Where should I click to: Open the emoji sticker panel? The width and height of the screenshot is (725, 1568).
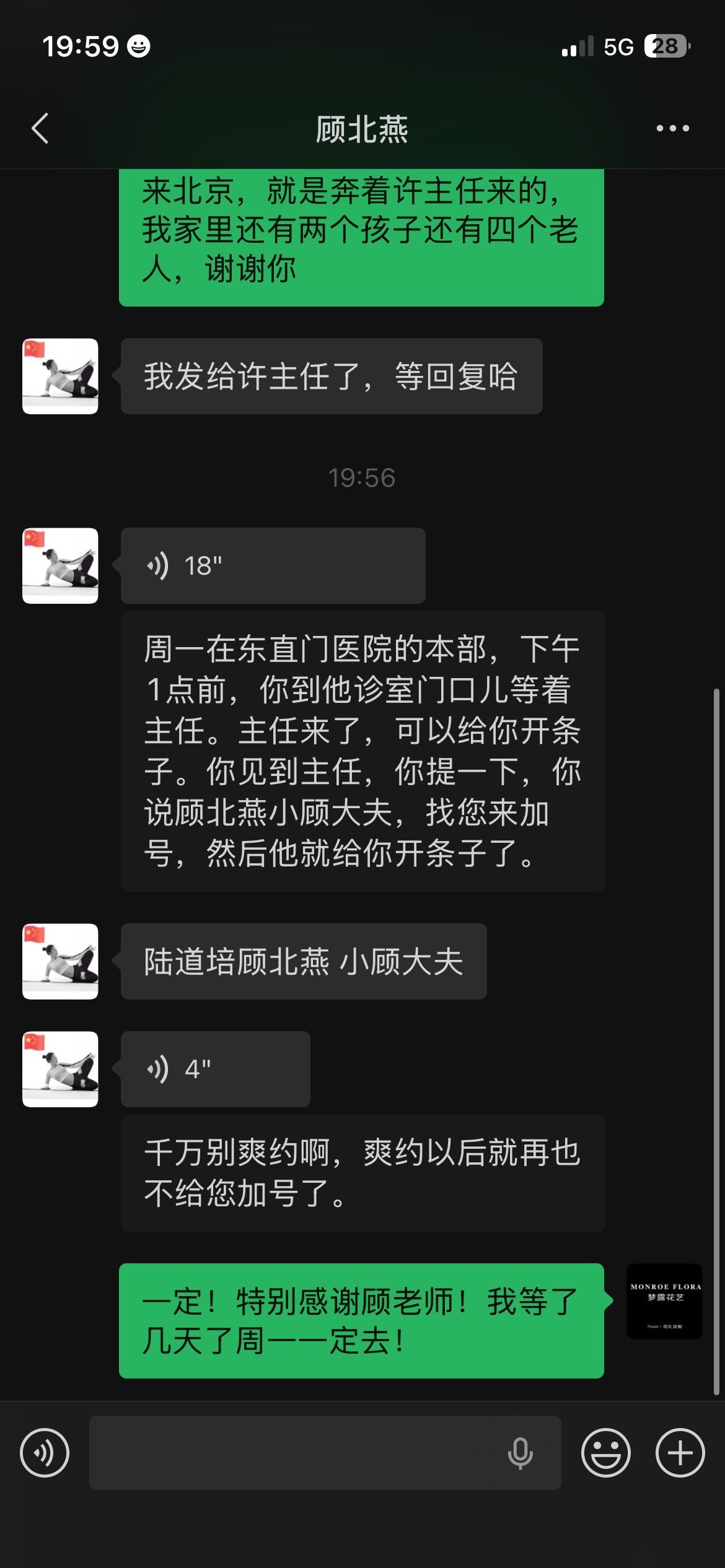click(605, 1452)
